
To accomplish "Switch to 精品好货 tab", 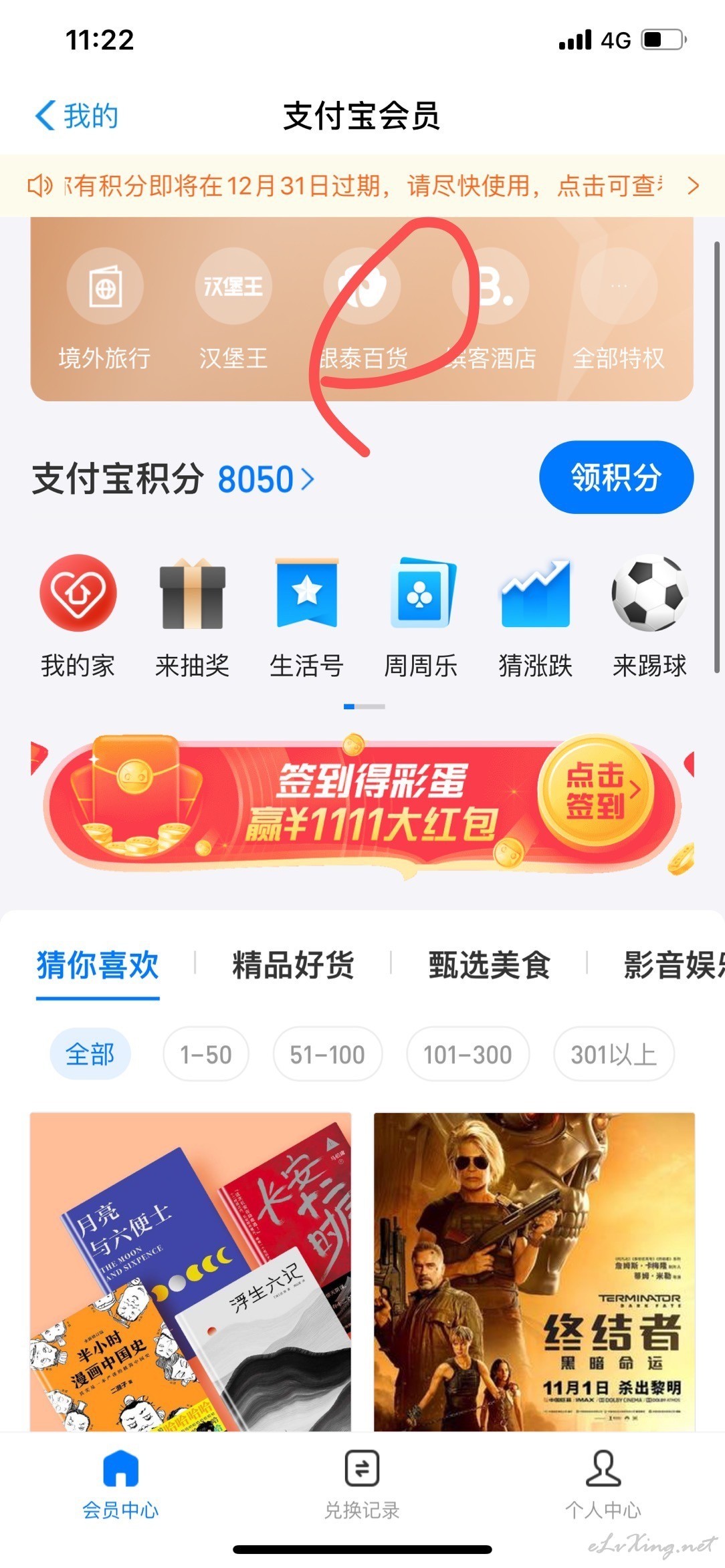I will pyautogui.click(x=293, y=964).
